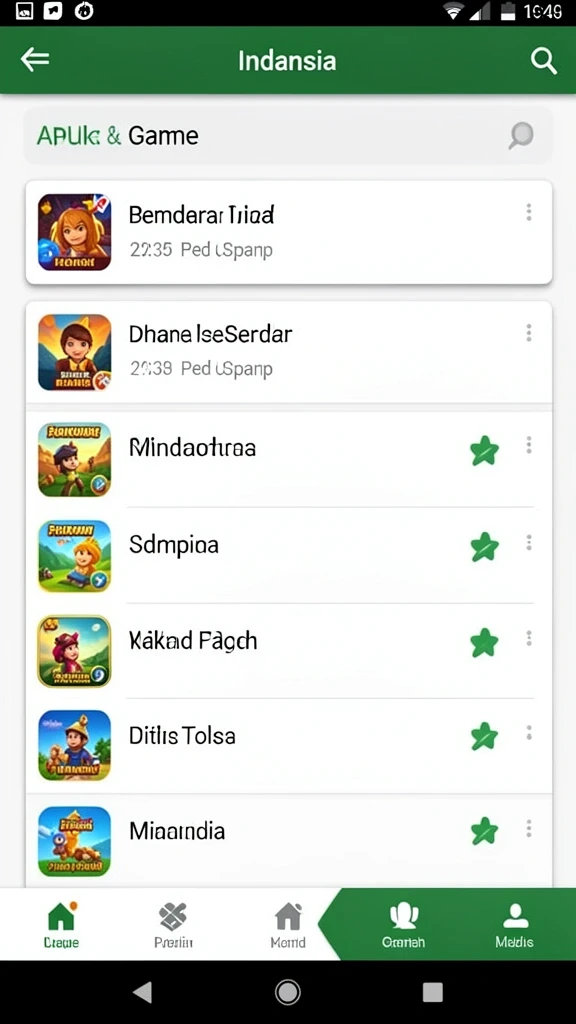Open overflow menu for Ditlis Tolsa
Image resolution: width=576 pixels, height=1024 pixels.
coord(528,733)
